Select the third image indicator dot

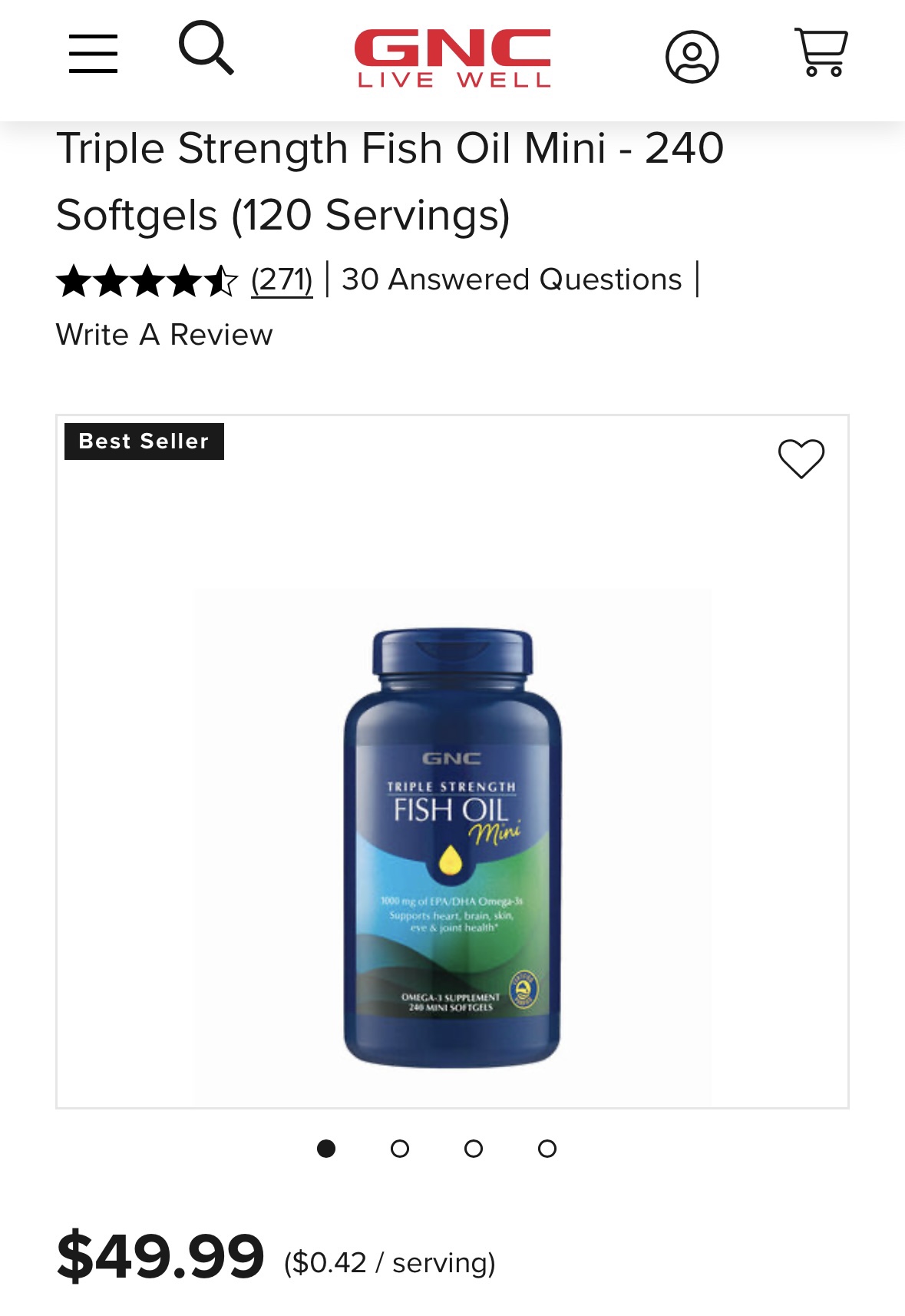click(474, 1149)
